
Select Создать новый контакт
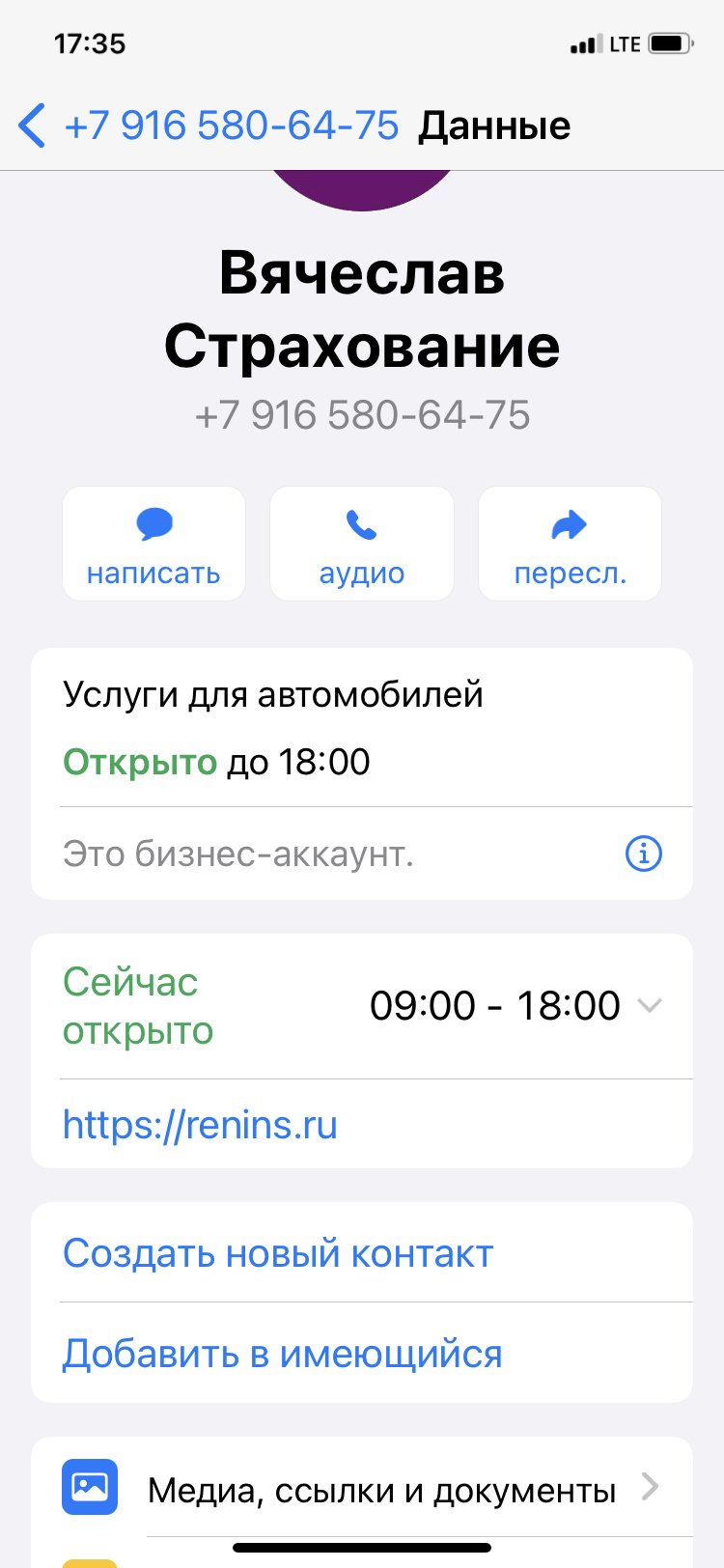362,1253
